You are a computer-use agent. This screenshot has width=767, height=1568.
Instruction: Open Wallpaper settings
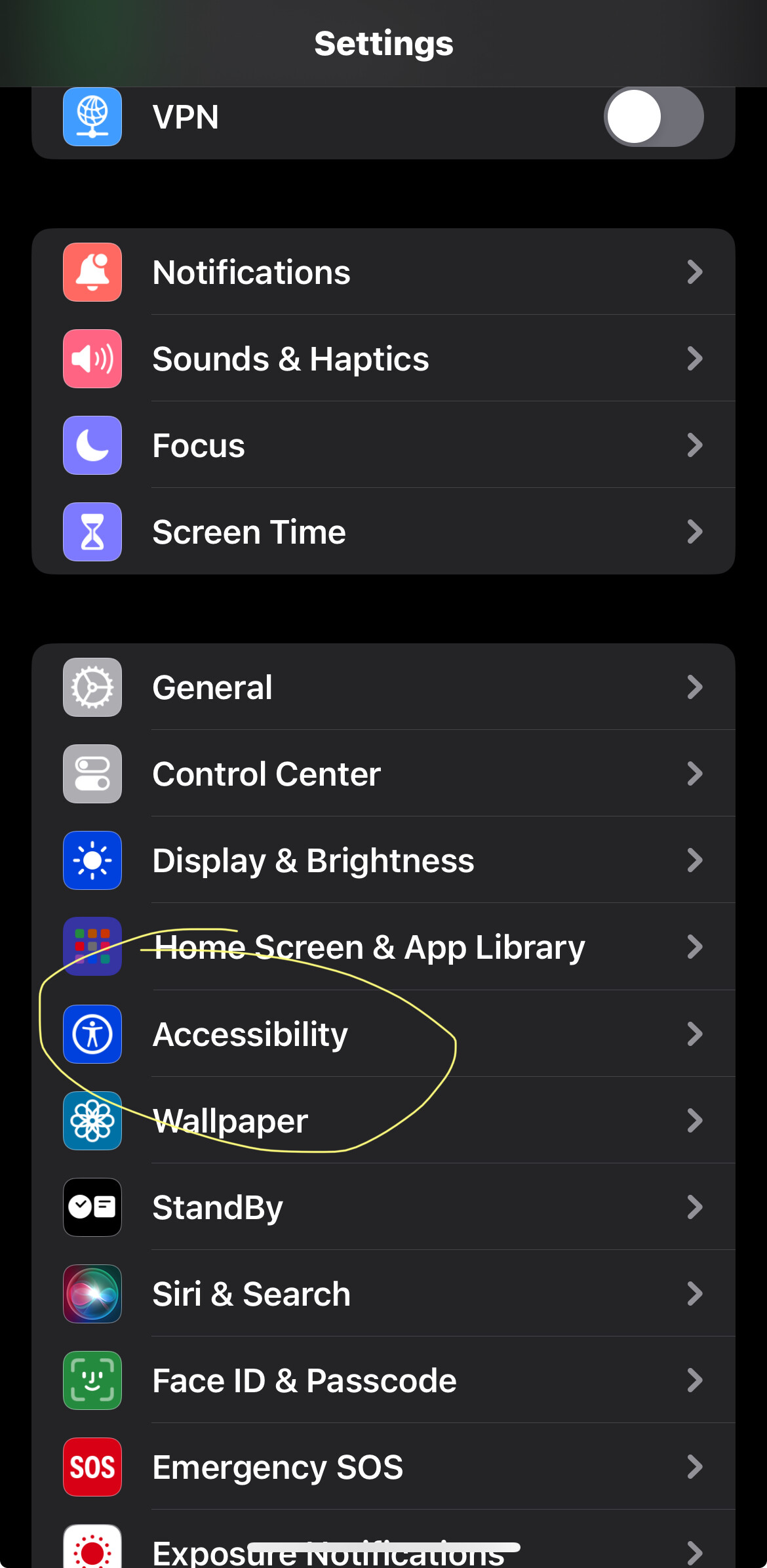tap(383, 1121)
